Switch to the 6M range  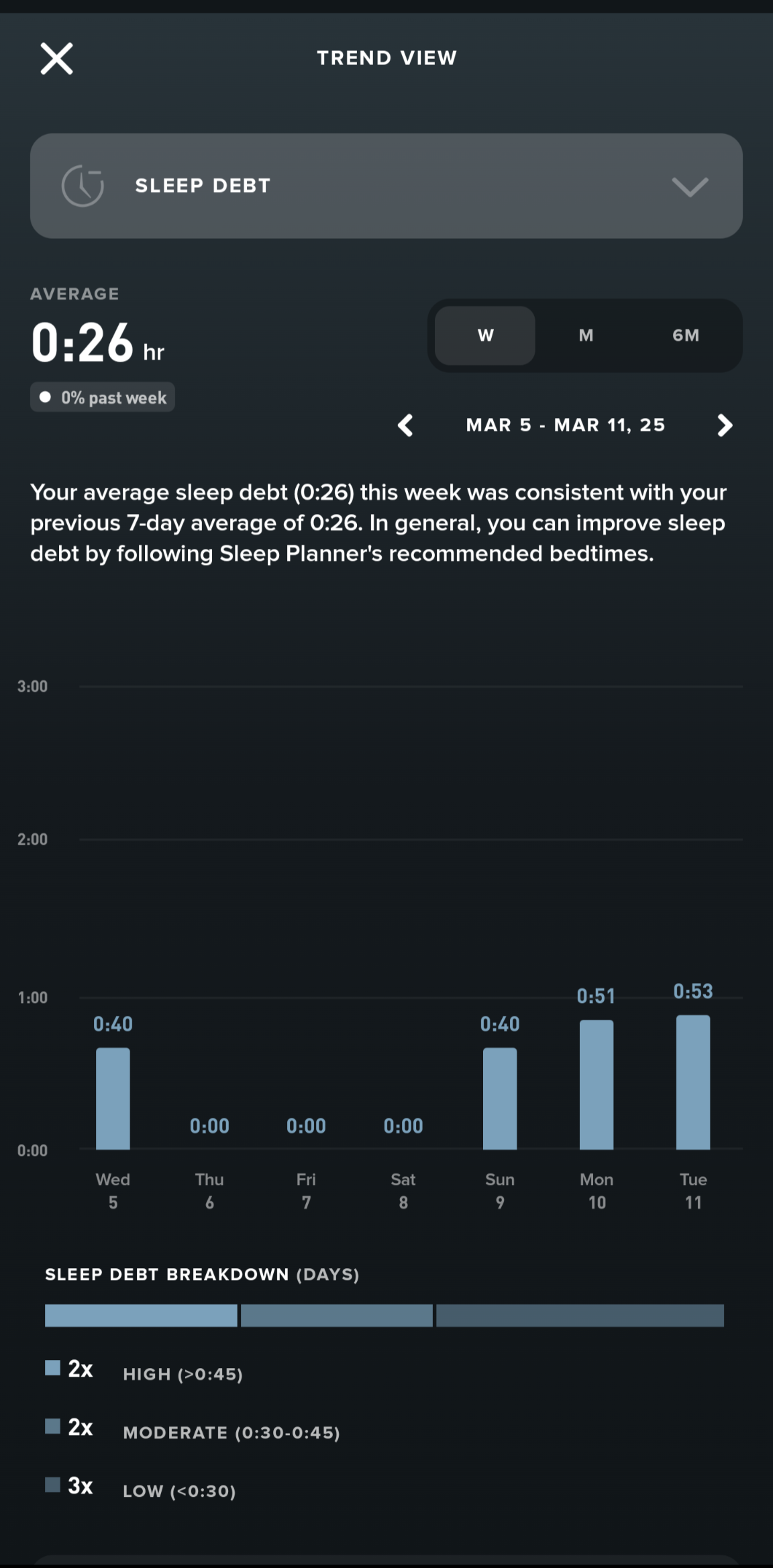pos(686,335)
